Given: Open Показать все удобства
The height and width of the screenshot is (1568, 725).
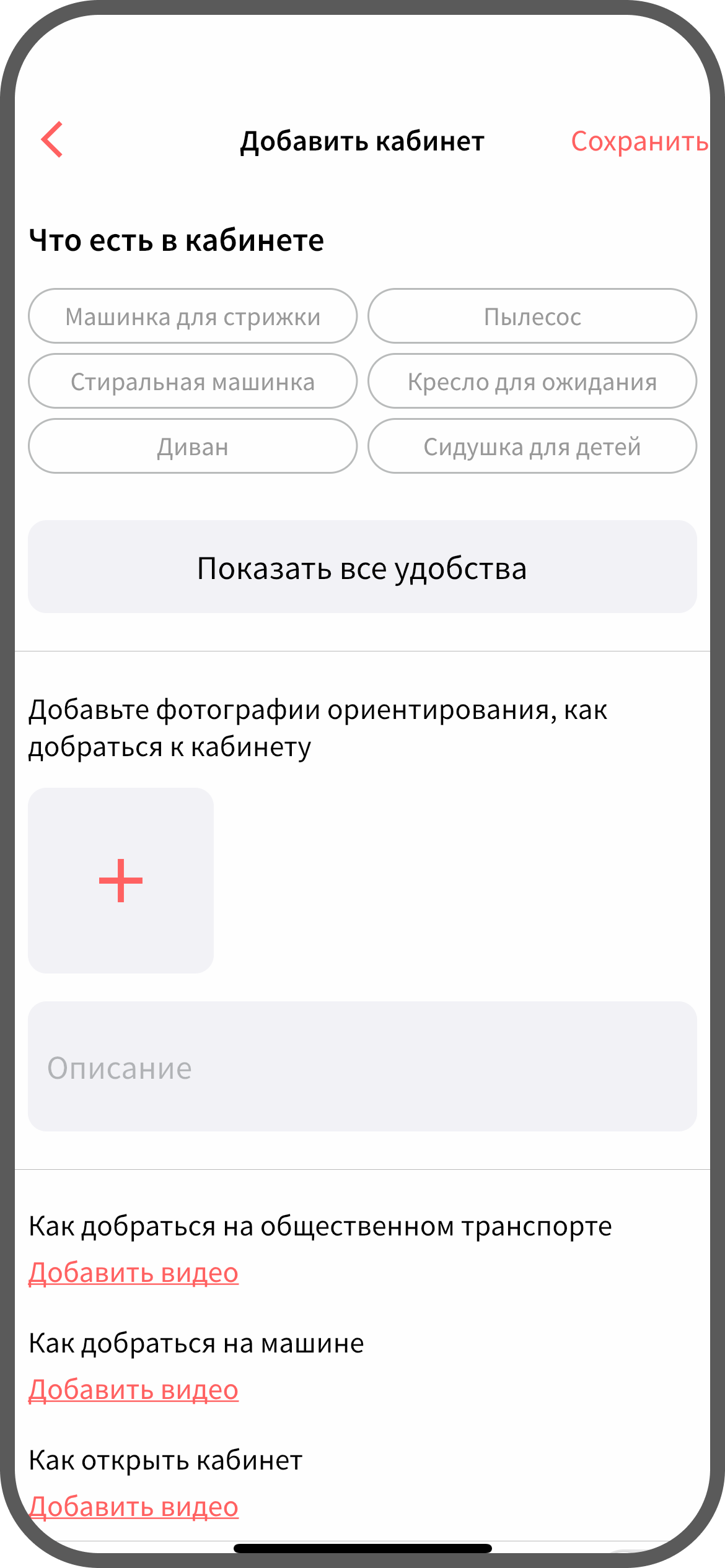Looking at the screenshot, I should pos(362,567).
